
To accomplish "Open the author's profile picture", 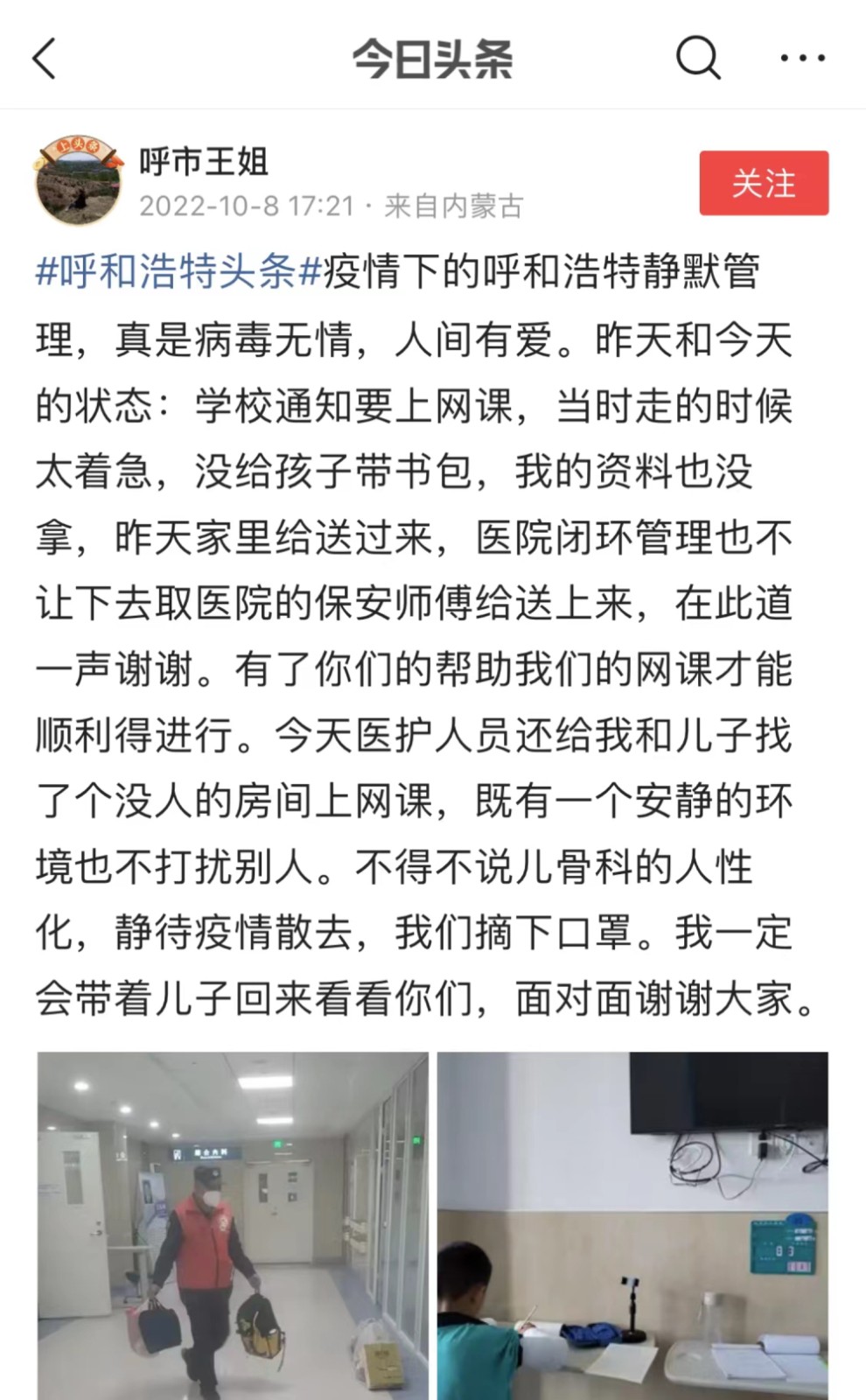I will click(x=78, y=181).
